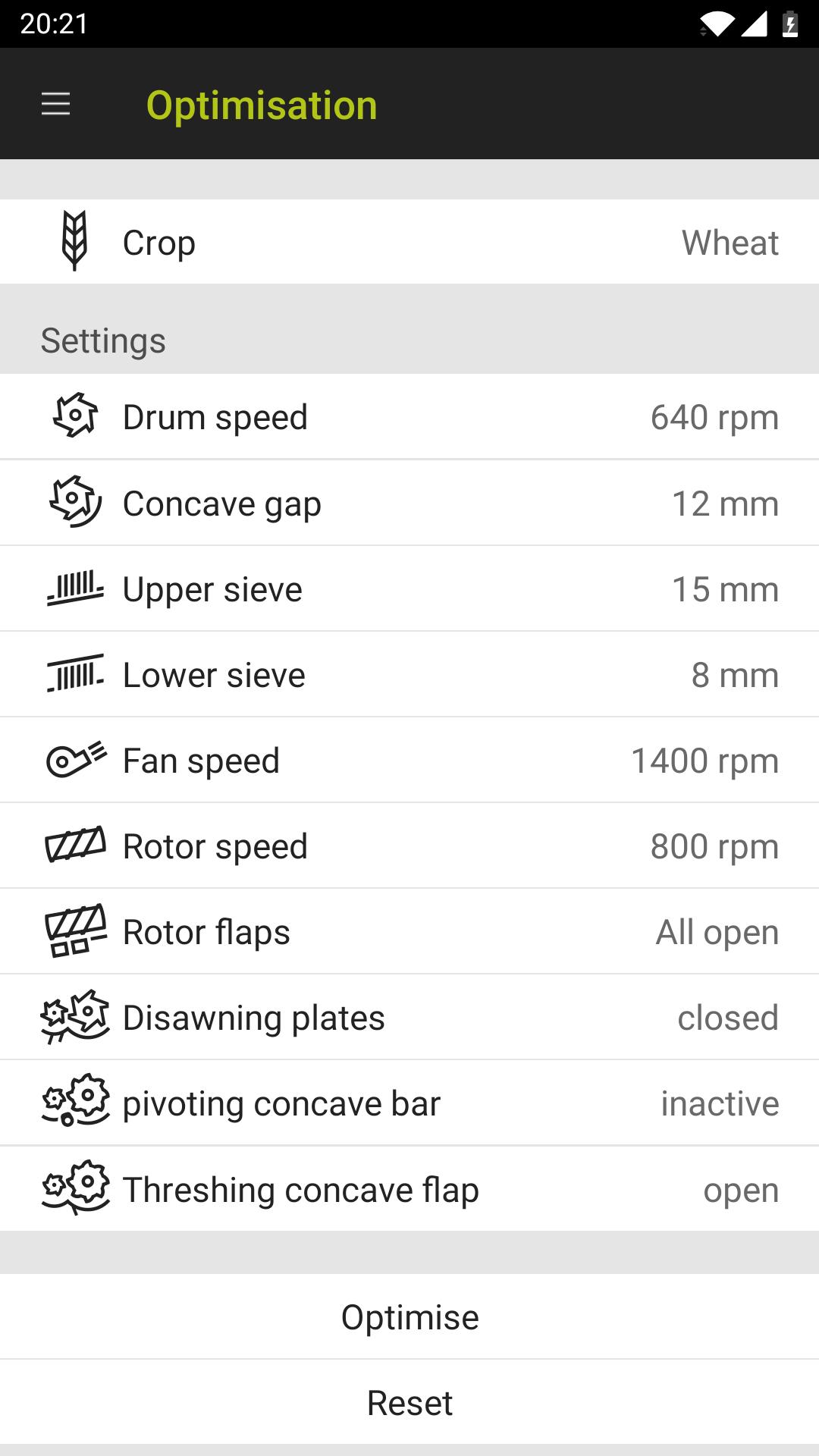This screenshot has width=819, height=1456.
Task: Open Fan speed setting
Action: click(409, 761)
